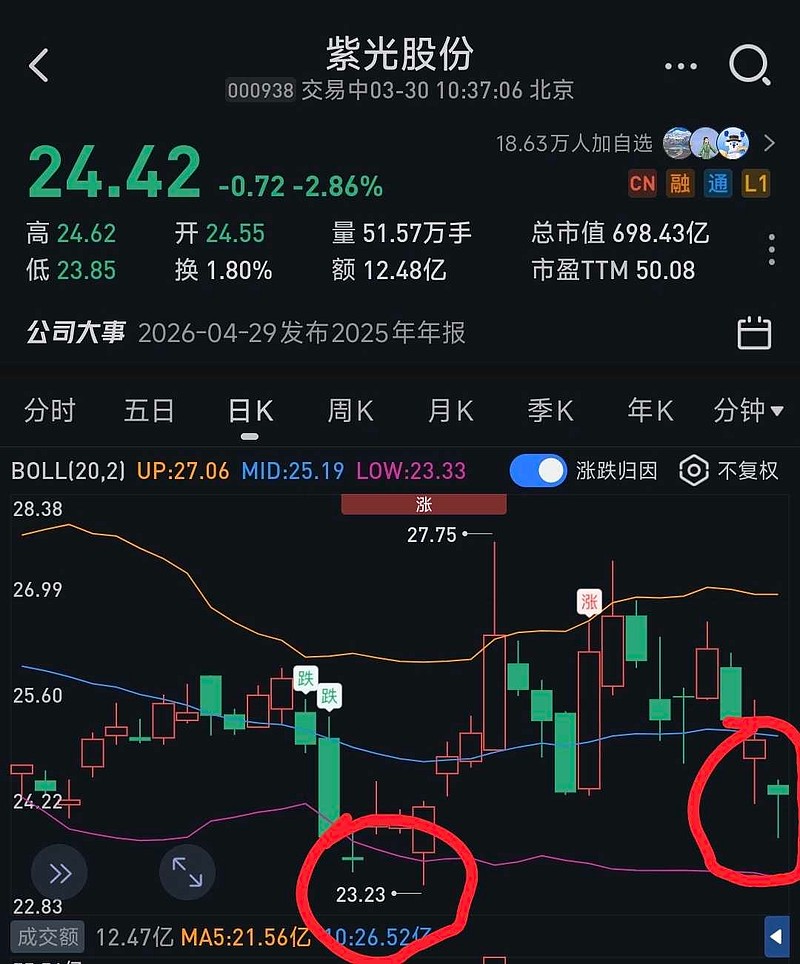Open the three-dot more options menu
Screen dimensions: 800x964
[x=681, y=67]
